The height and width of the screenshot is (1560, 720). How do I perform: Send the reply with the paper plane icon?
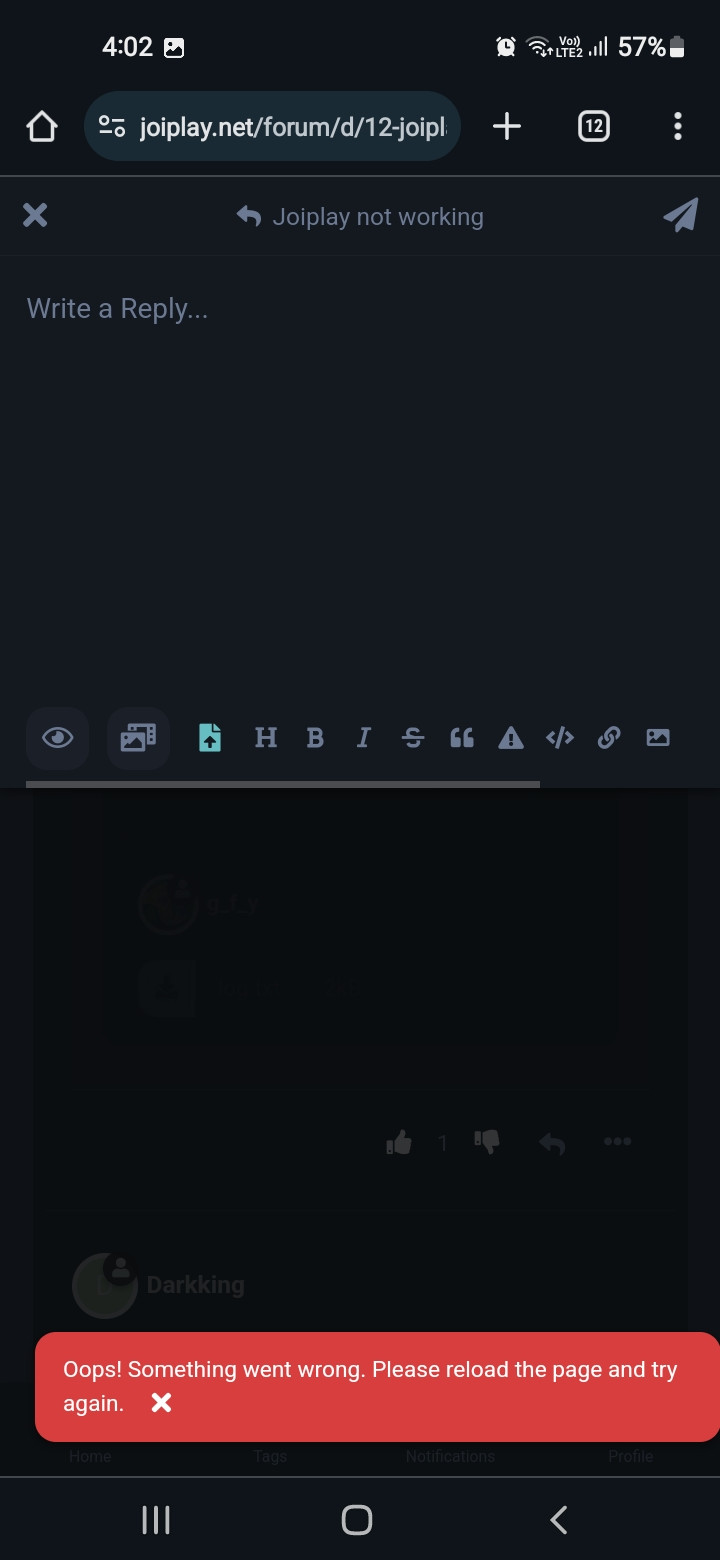click(x=680, y=215)
